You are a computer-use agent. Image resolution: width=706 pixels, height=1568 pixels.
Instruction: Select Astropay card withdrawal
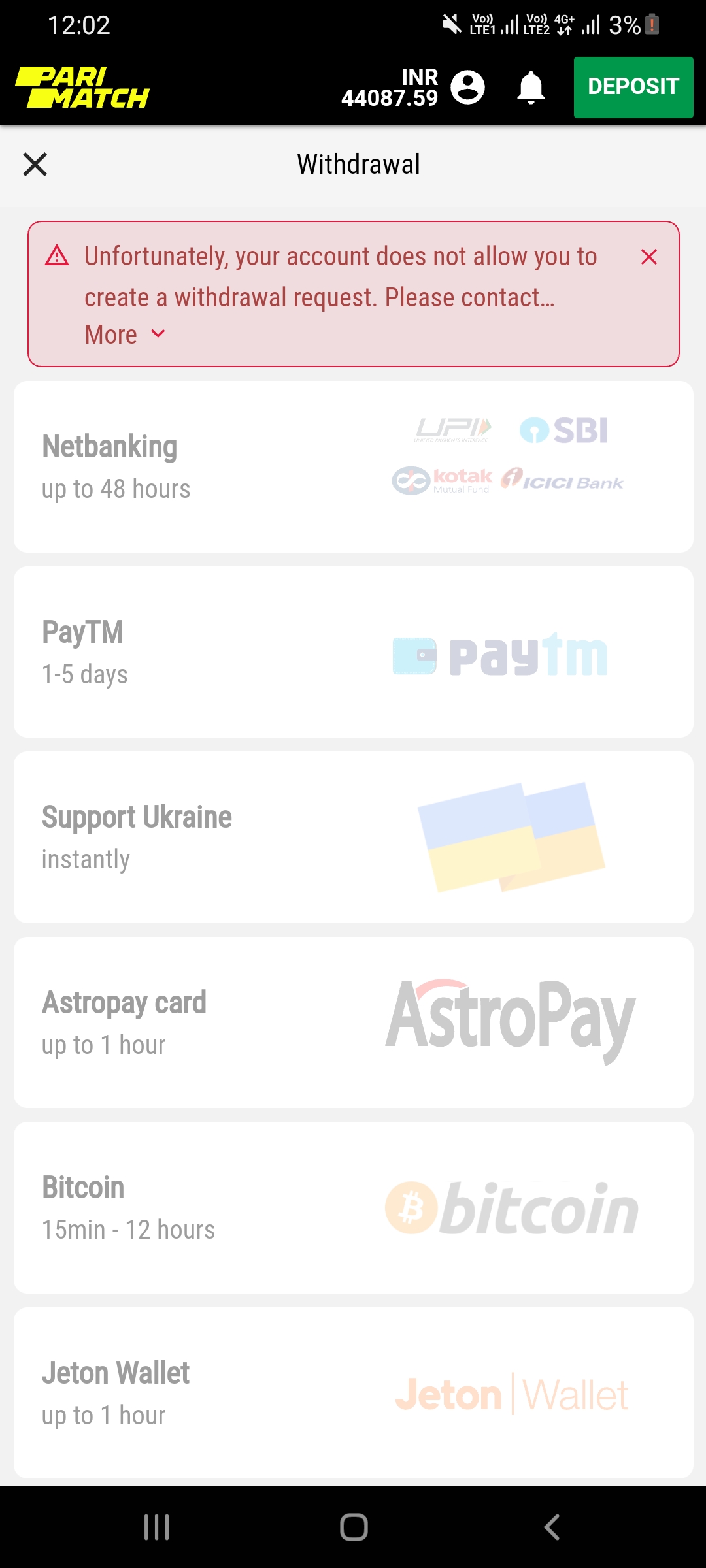point(353,1022)
